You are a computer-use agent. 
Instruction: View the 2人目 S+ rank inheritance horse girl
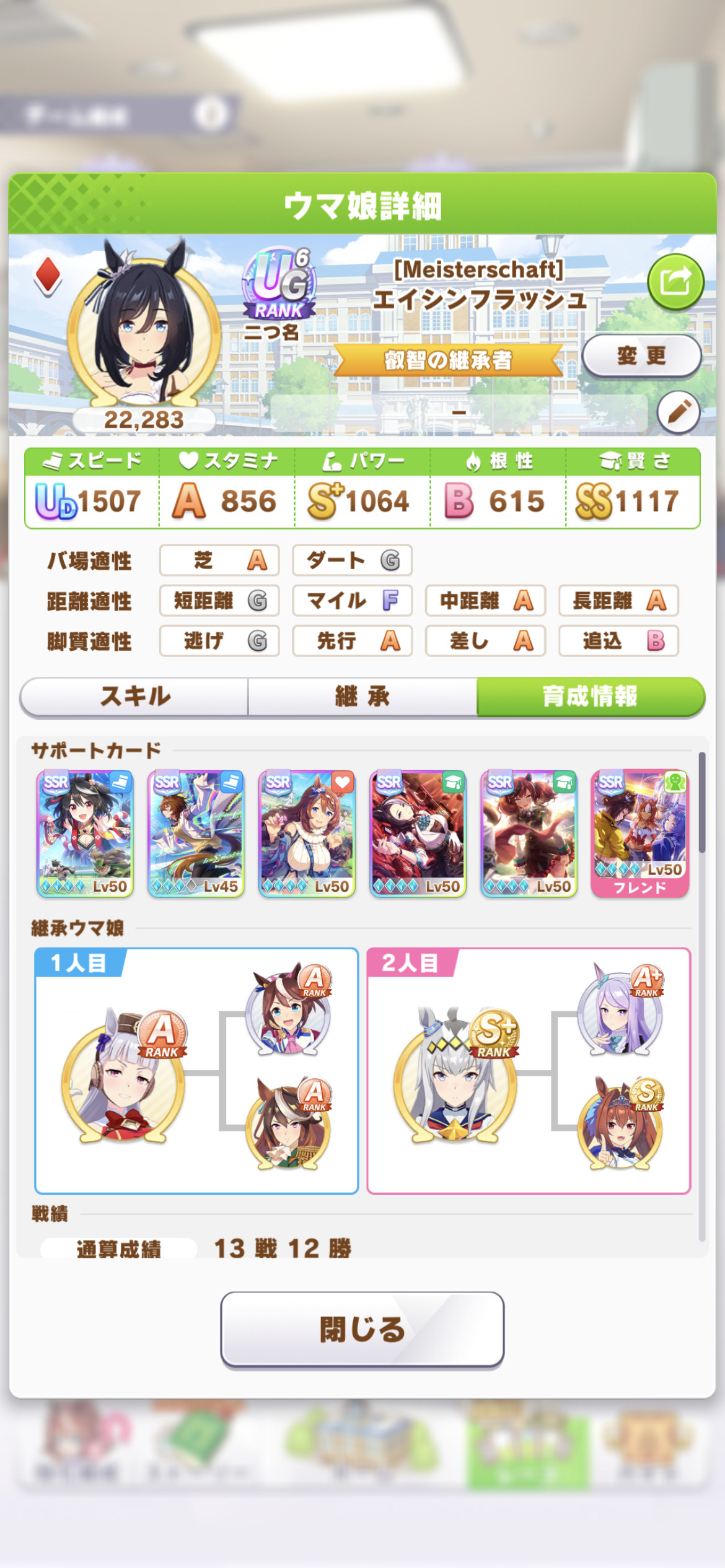tap(456, 1076)
